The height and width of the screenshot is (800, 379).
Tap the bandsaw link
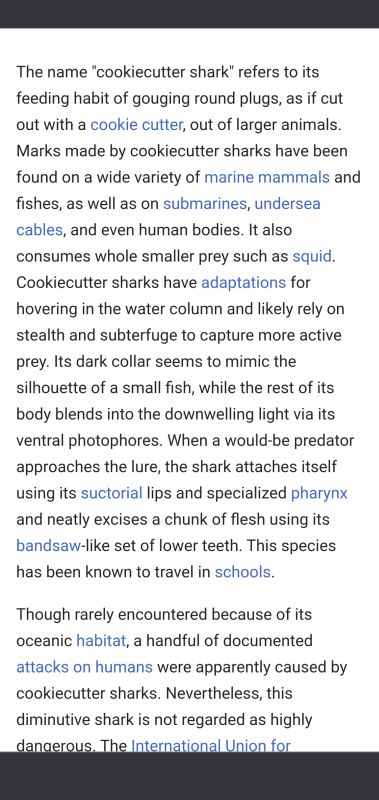pos(48,546)
